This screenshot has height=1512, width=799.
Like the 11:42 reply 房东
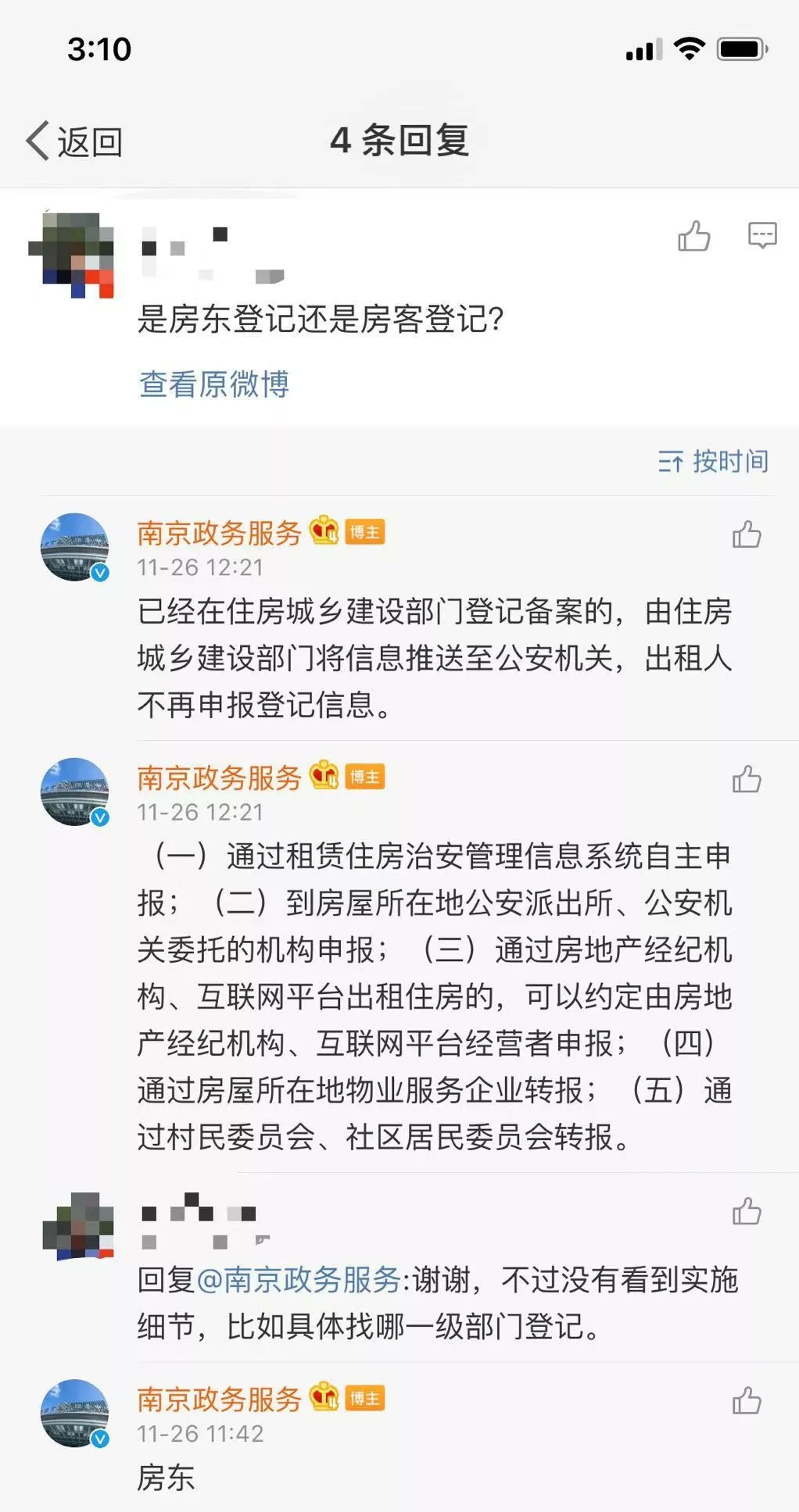pyautogui.click(x=746, y=1401)
